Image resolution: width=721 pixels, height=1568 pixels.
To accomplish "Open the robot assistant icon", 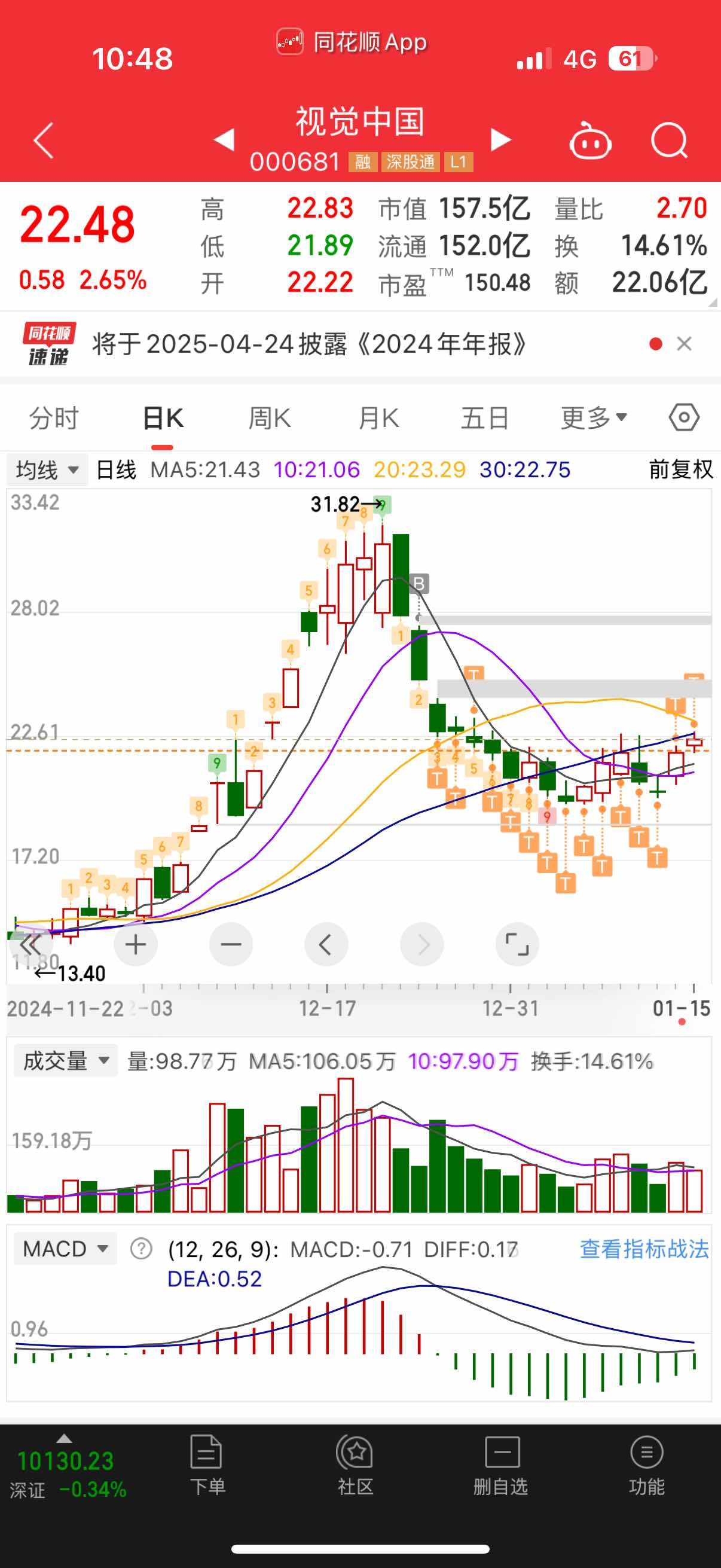I will [589, 141].
